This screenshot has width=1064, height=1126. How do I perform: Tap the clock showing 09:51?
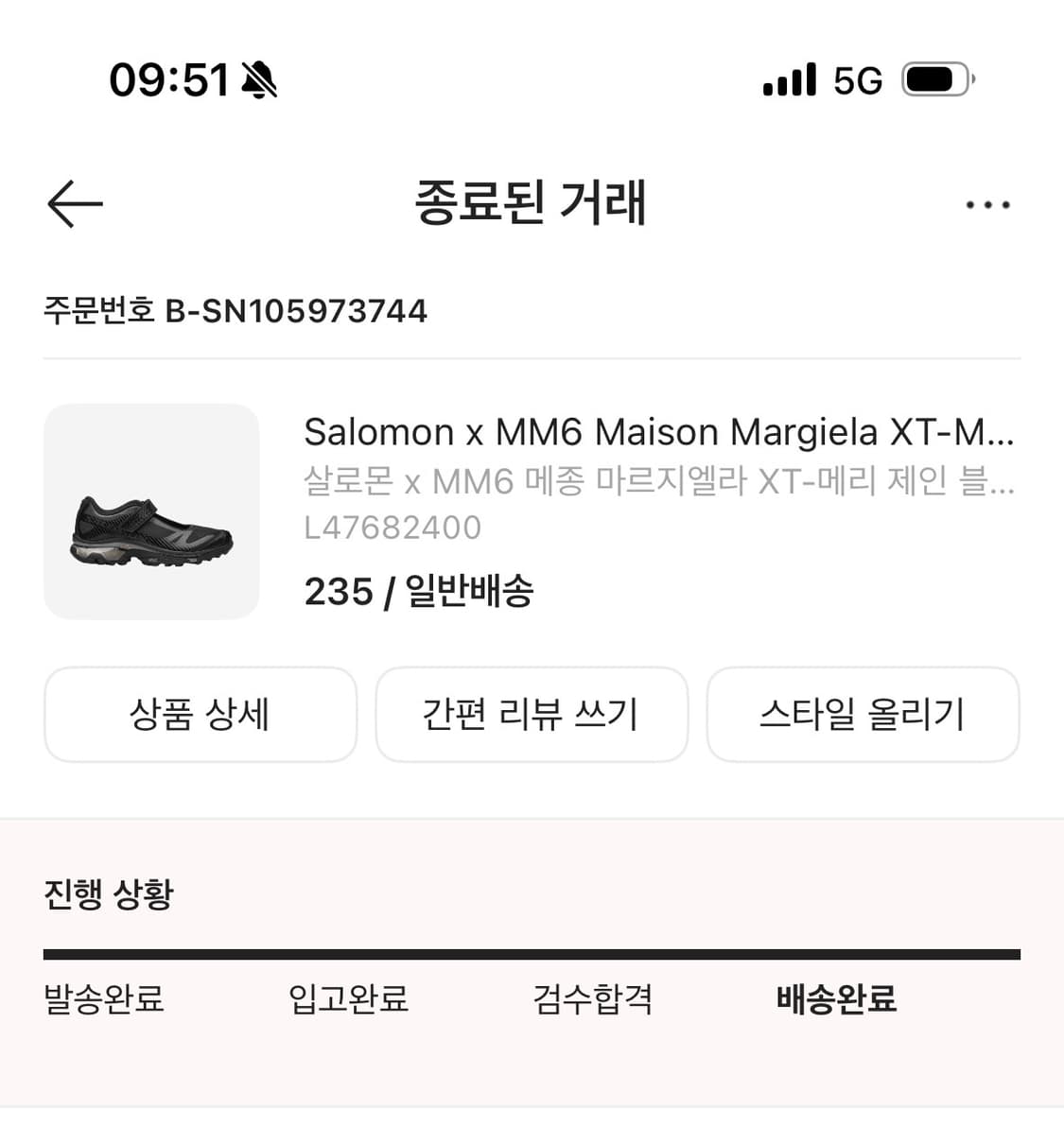click(x=170, y=79)
